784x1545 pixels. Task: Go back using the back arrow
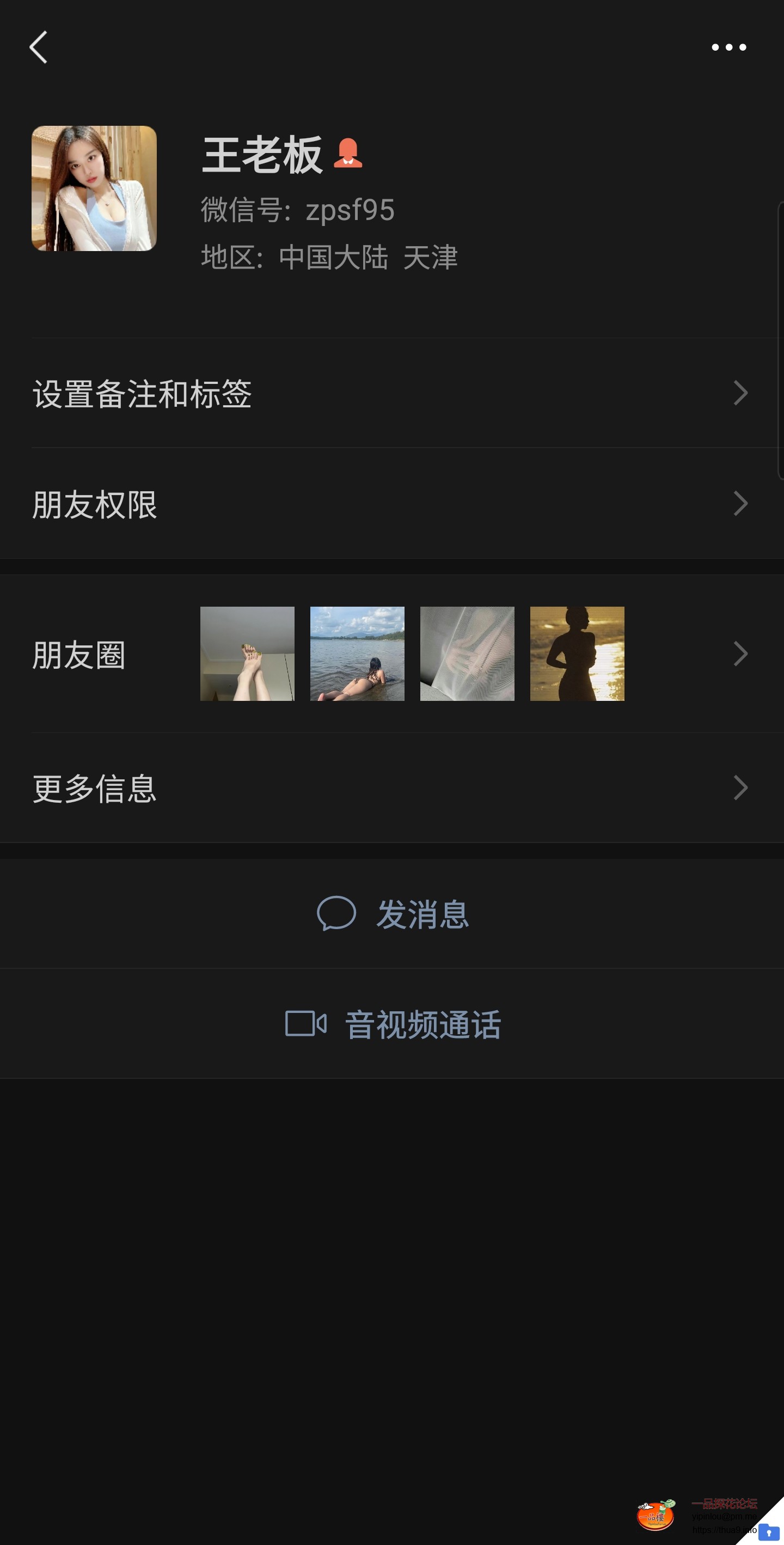(38, 48)
